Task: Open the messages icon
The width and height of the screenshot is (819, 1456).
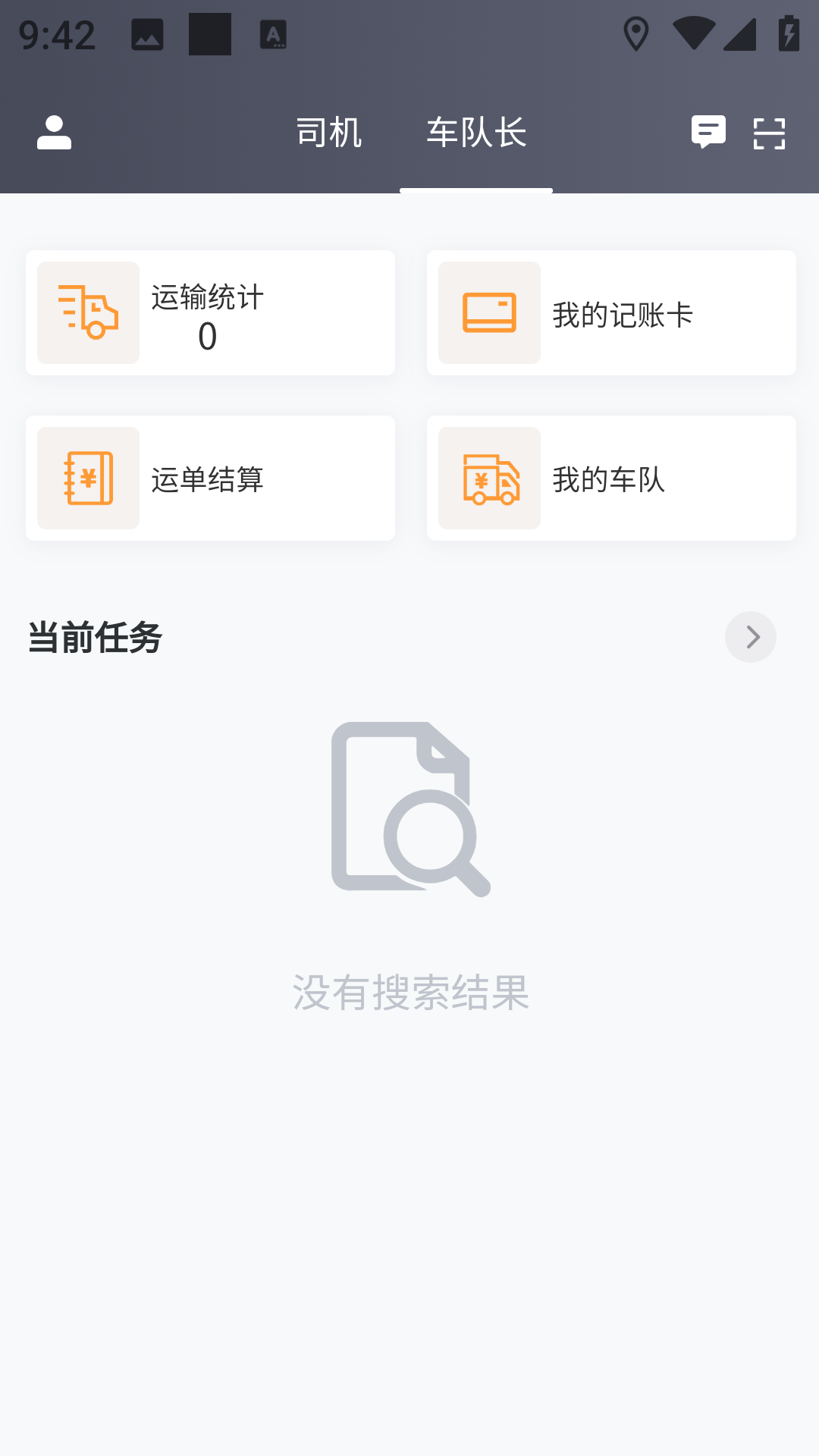Action: coord(708,133)
